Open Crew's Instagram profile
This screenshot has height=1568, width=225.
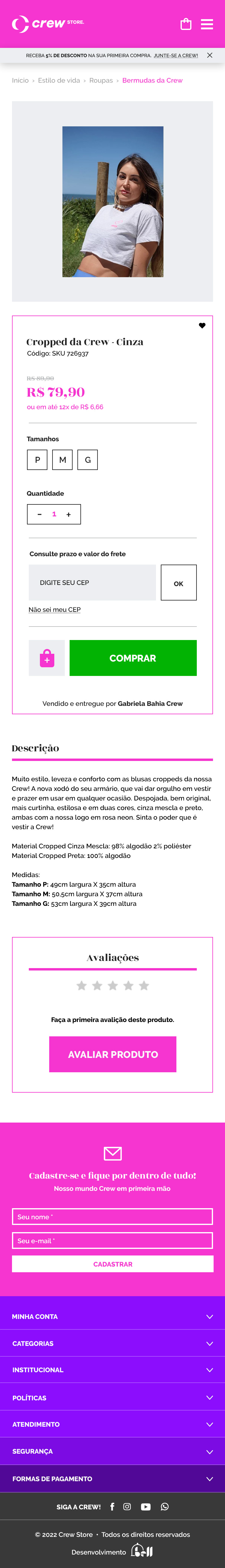pyautogui.click(x=127, y=1507)
